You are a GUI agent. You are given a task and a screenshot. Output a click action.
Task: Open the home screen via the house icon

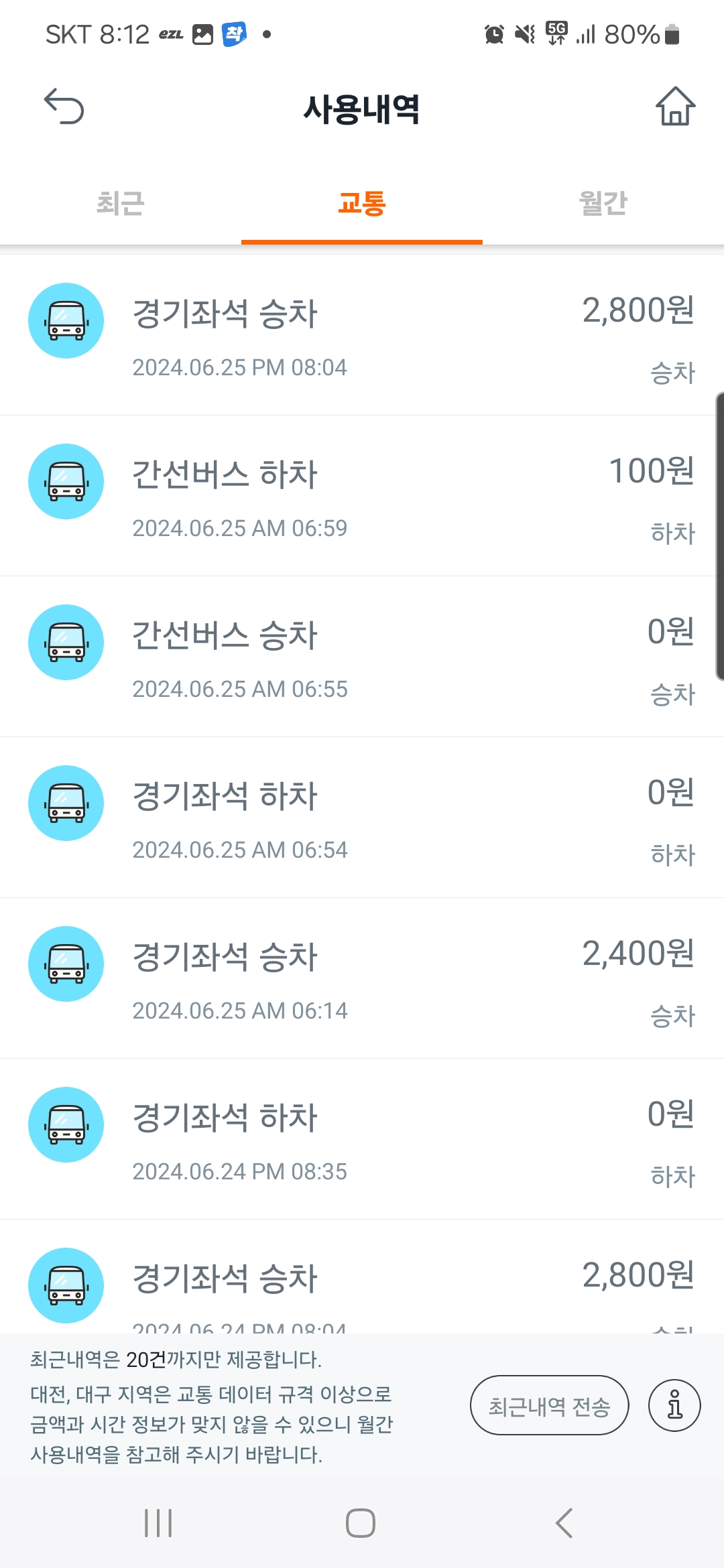(x=675, y=107)
